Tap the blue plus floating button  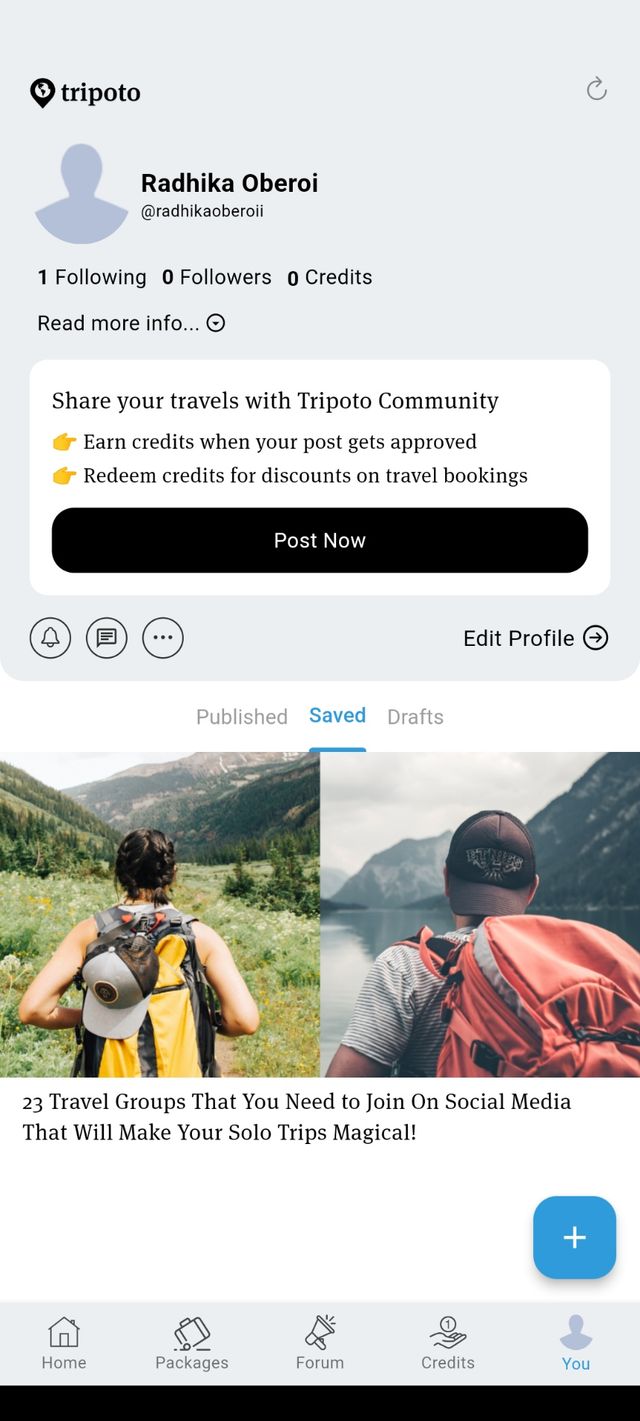pyautogui.click(x=574, y=1238)
